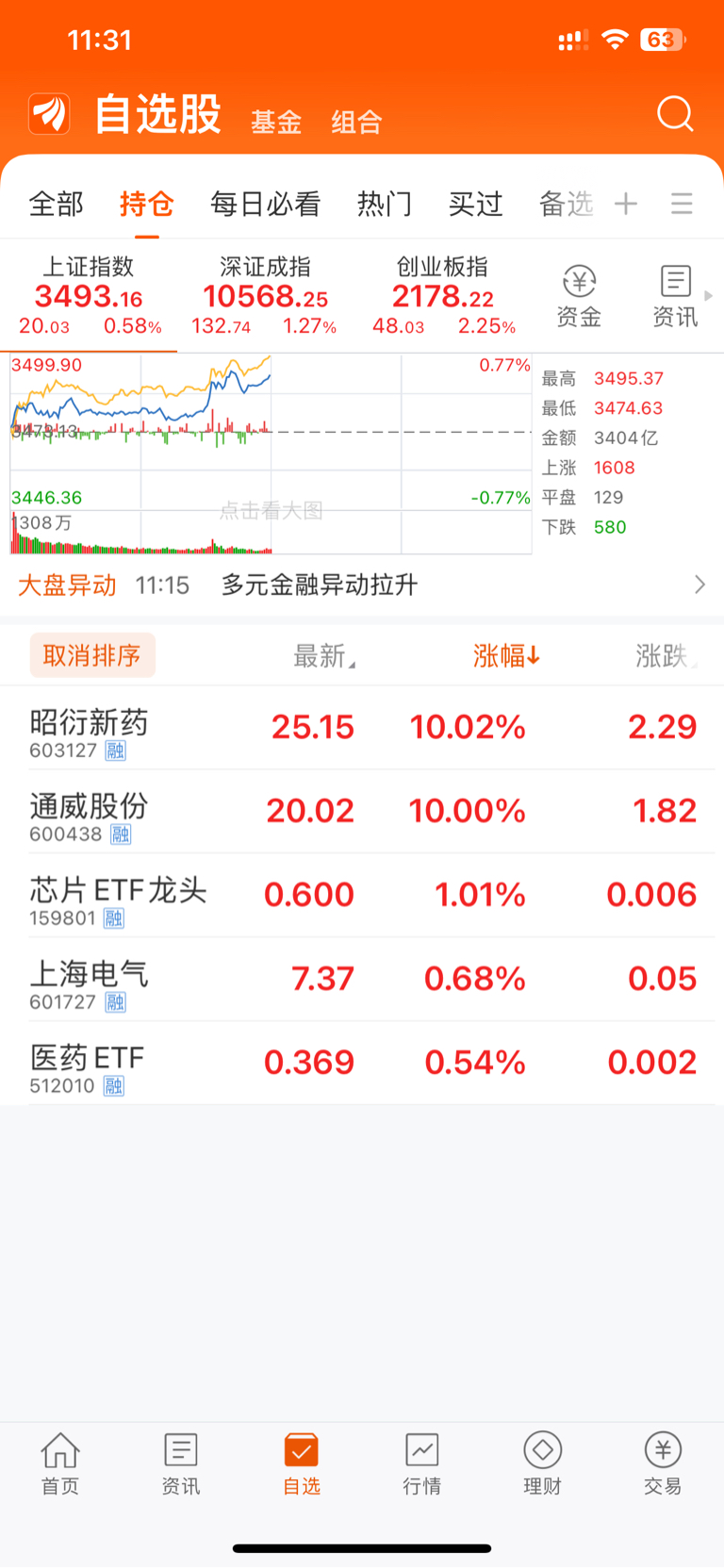Tap 取消排序 to clear sorting

tap(92, 655)
